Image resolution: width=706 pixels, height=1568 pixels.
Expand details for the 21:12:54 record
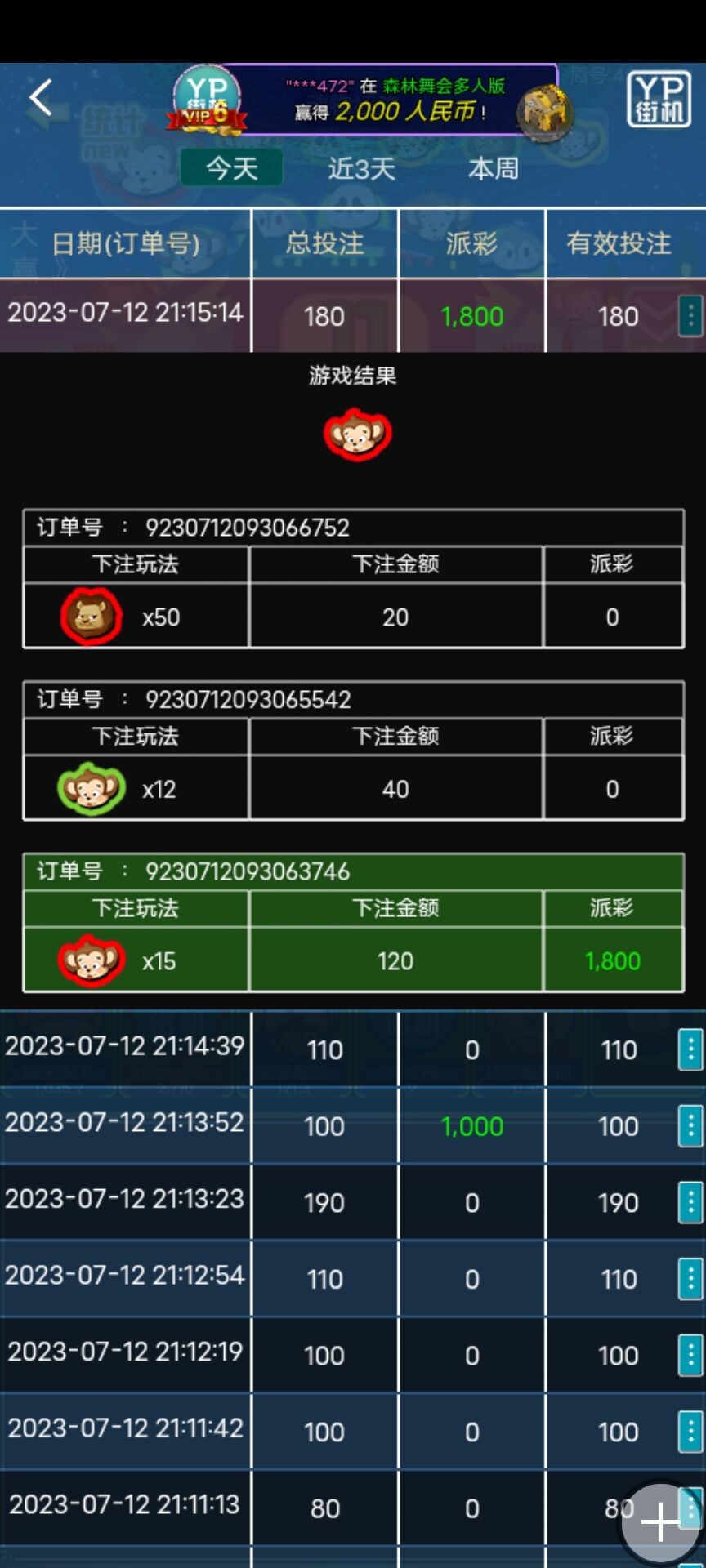pyautogui.click(x=690, y=1278)
